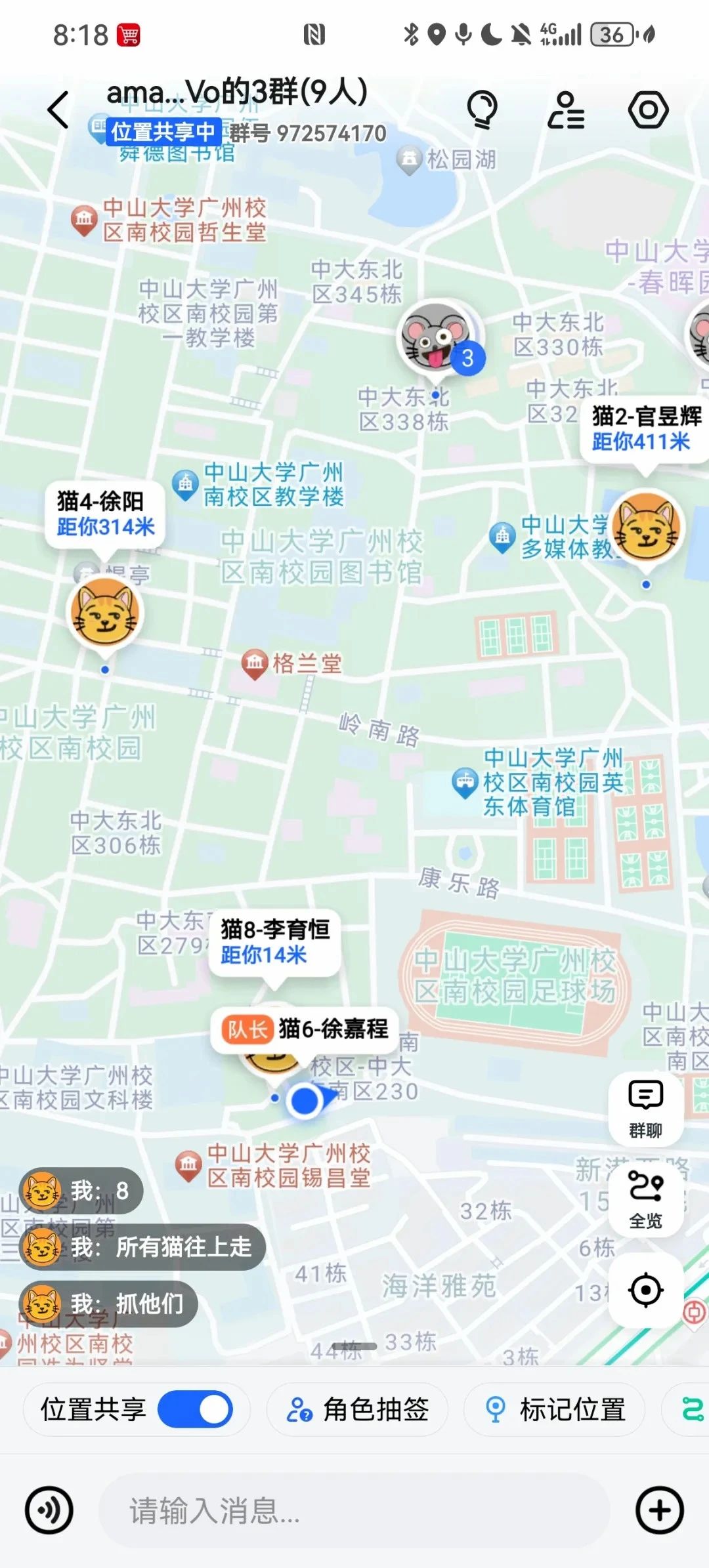Image resolution: width=709 pixels, height=1568 pixels.
Task: Open the lightbulb tips icon
Action: 483,110
